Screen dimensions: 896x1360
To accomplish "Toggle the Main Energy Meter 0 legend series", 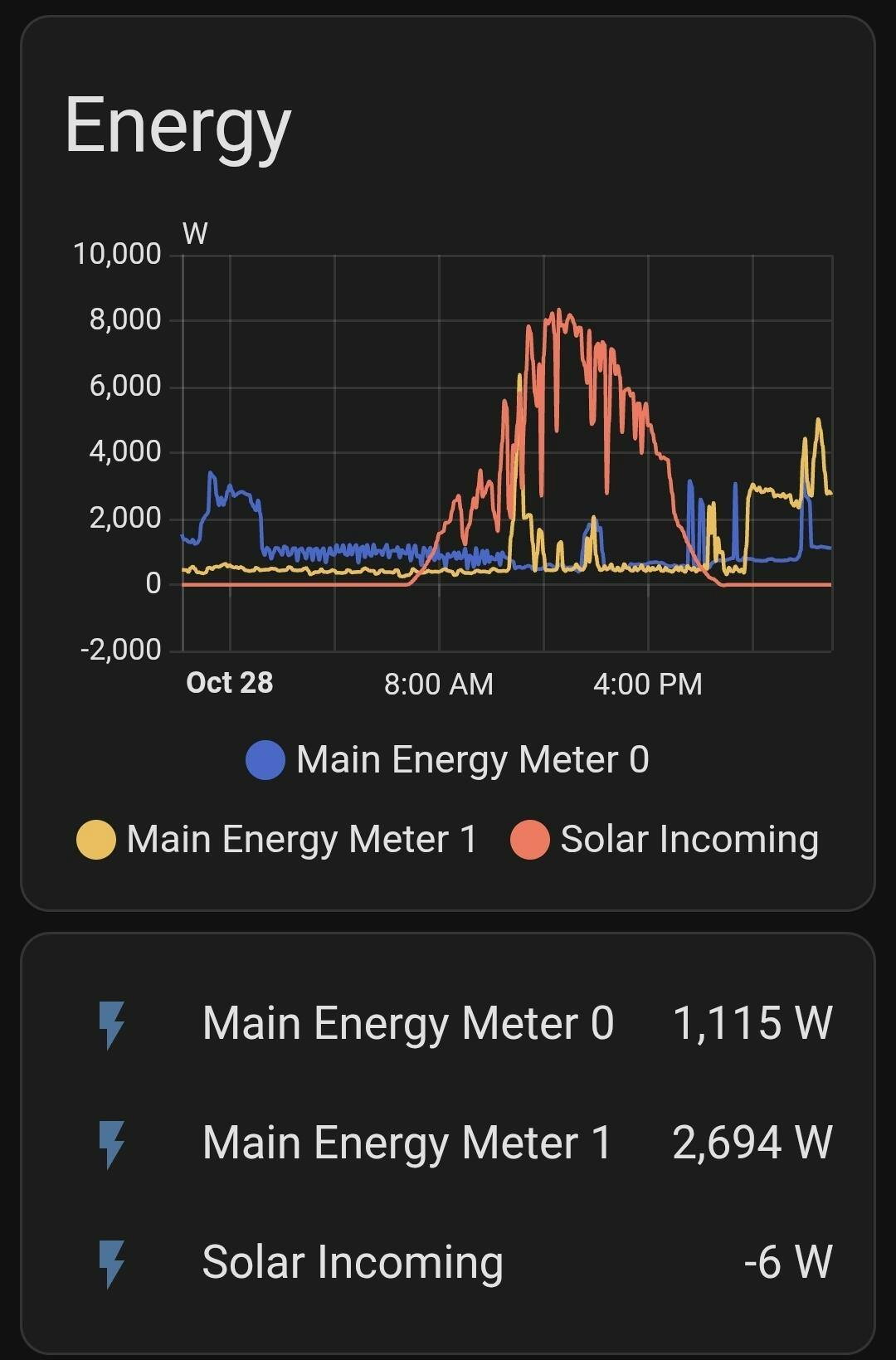I will [x=448, y=760].
